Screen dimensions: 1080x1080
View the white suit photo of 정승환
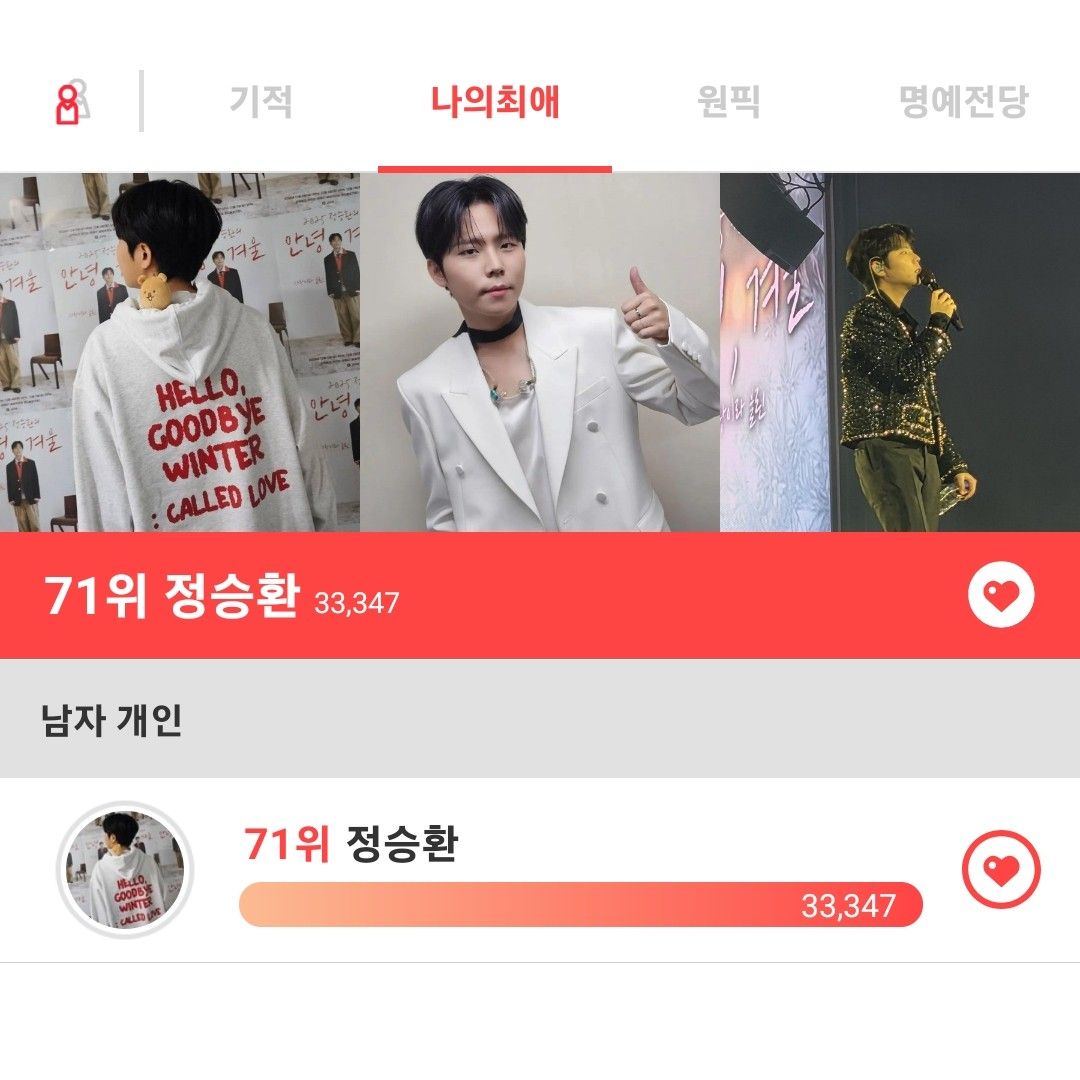[540, 352]
